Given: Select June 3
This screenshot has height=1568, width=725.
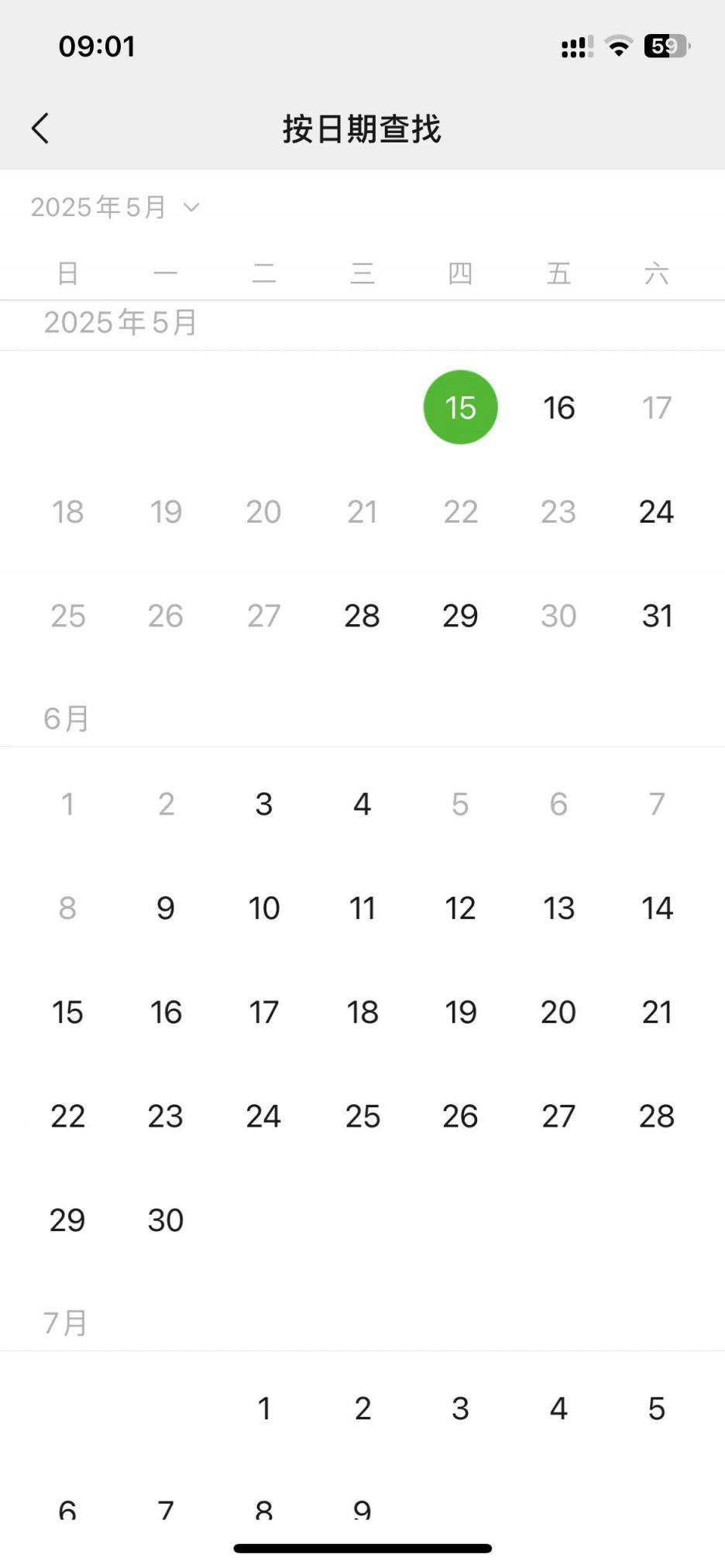Looking at the screenshot, I should [263, 804].
